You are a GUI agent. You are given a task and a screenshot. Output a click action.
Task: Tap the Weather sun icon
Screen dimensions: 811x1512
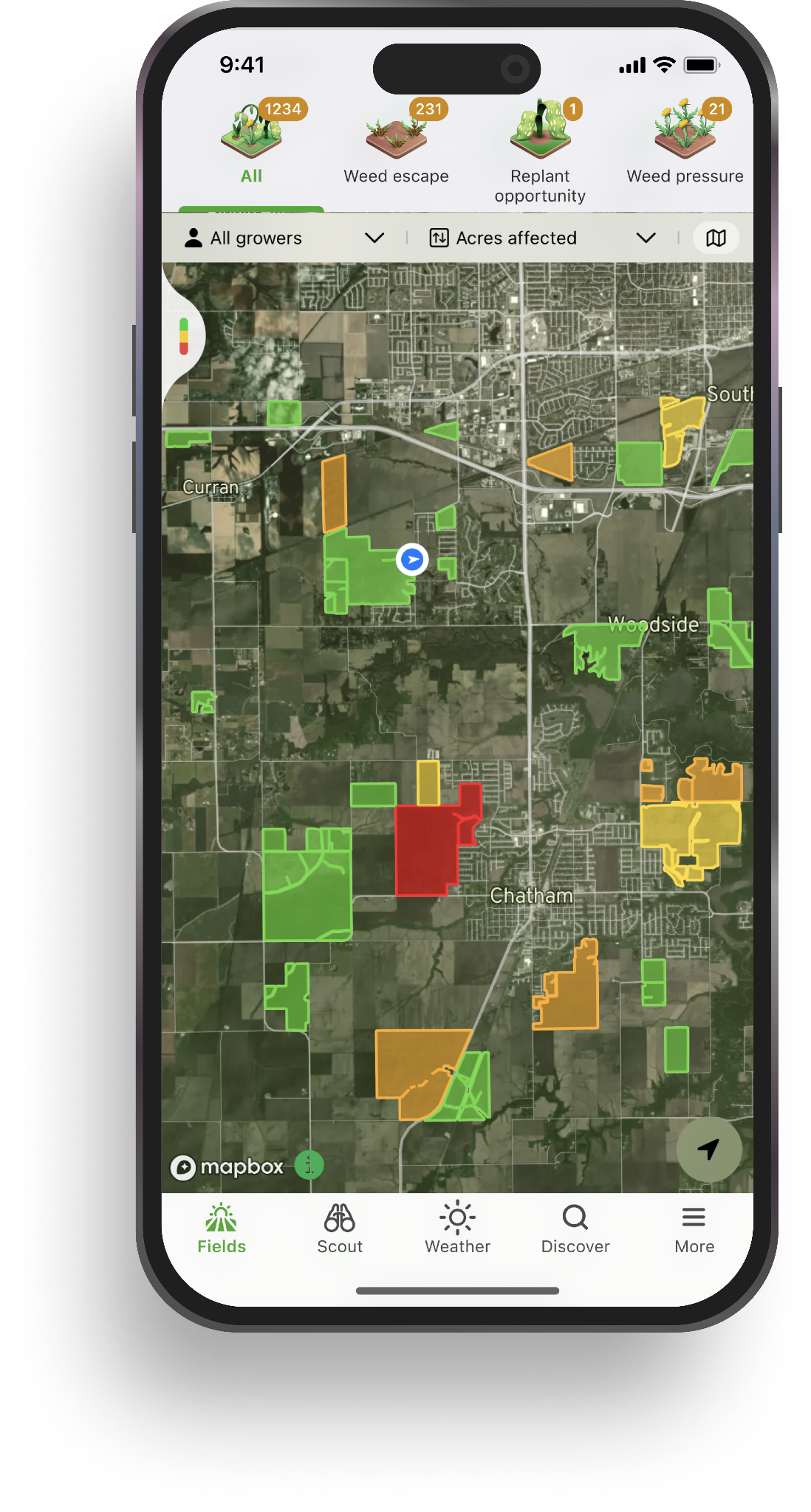[456, 1216]
